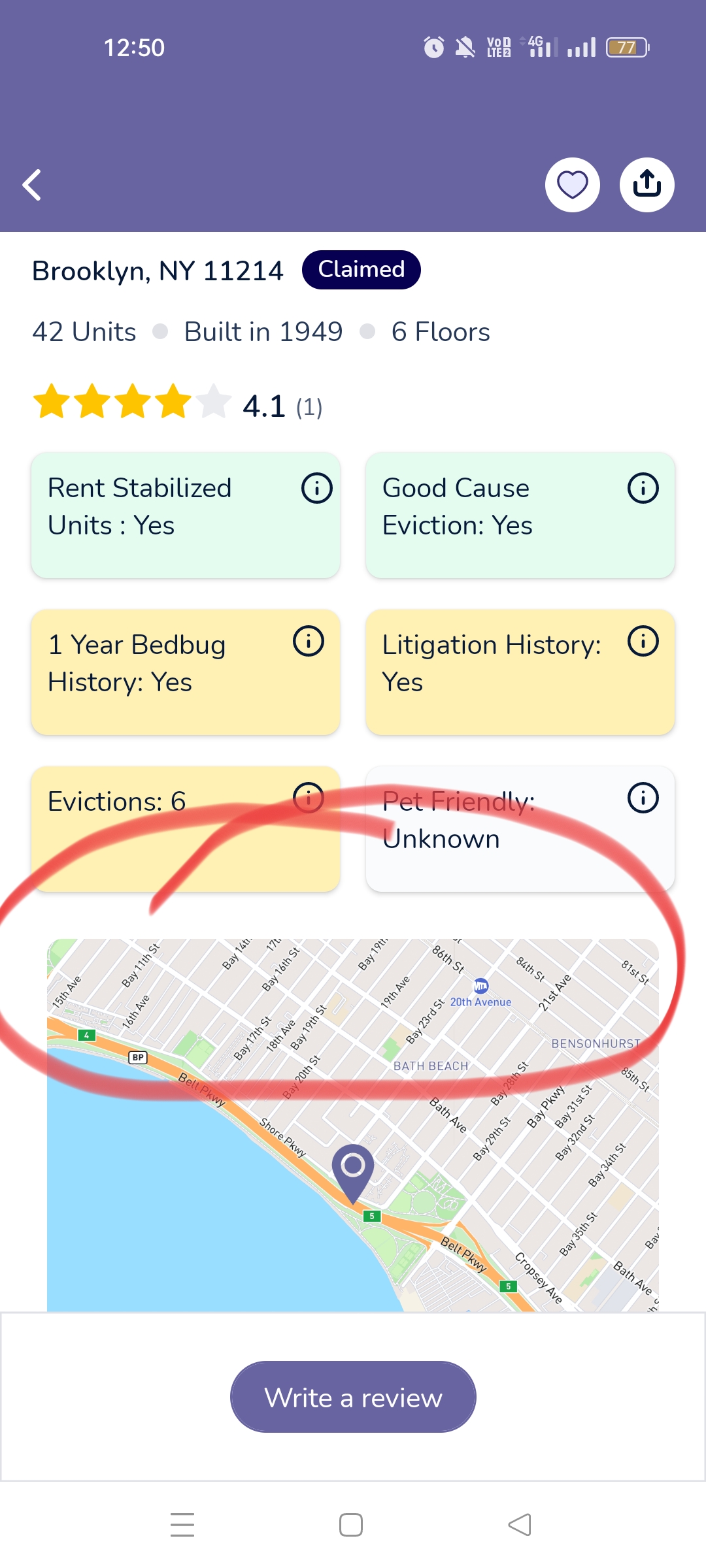Go to the home screen
This screenshot has width=706, height=1568.
[x=351, y=1525]
